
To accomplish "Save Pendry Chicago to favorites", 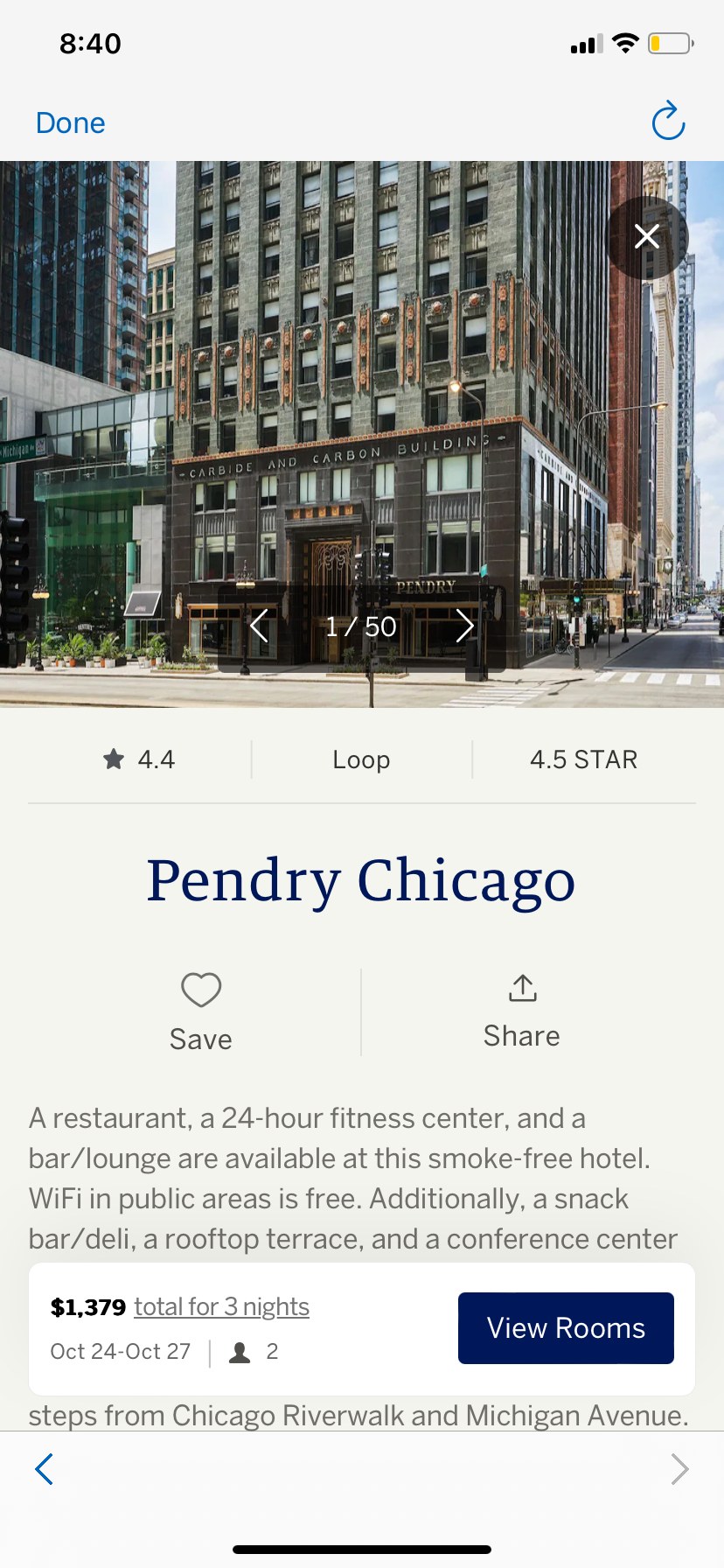I will point(201,1011).
